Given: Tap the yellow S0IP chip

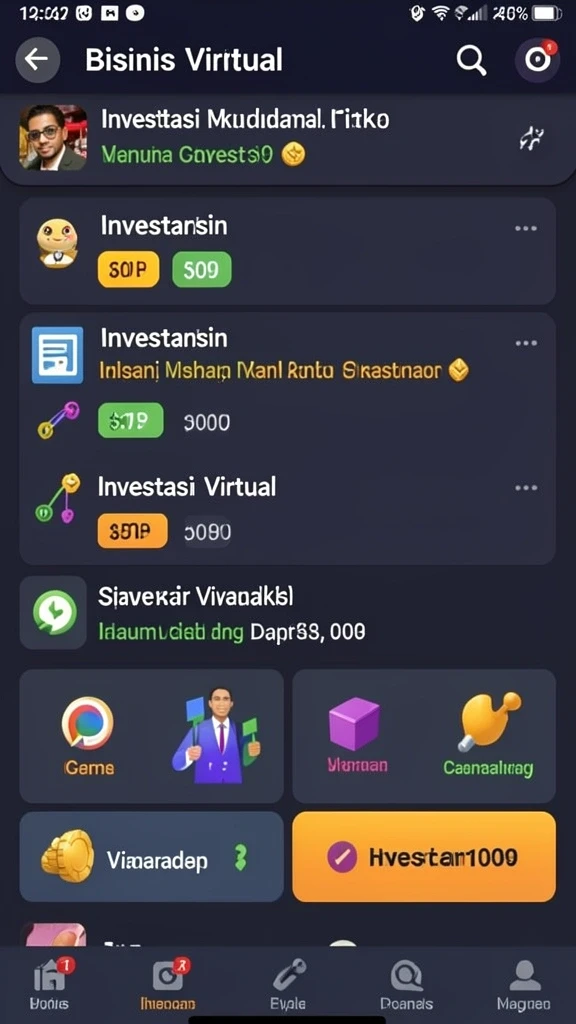Looking at the screenshot, I should click(x=128, y=269).
